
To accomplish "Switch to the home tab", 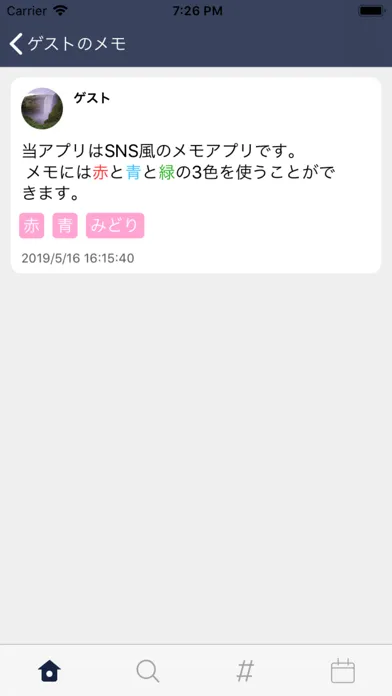I will [49, 671].
